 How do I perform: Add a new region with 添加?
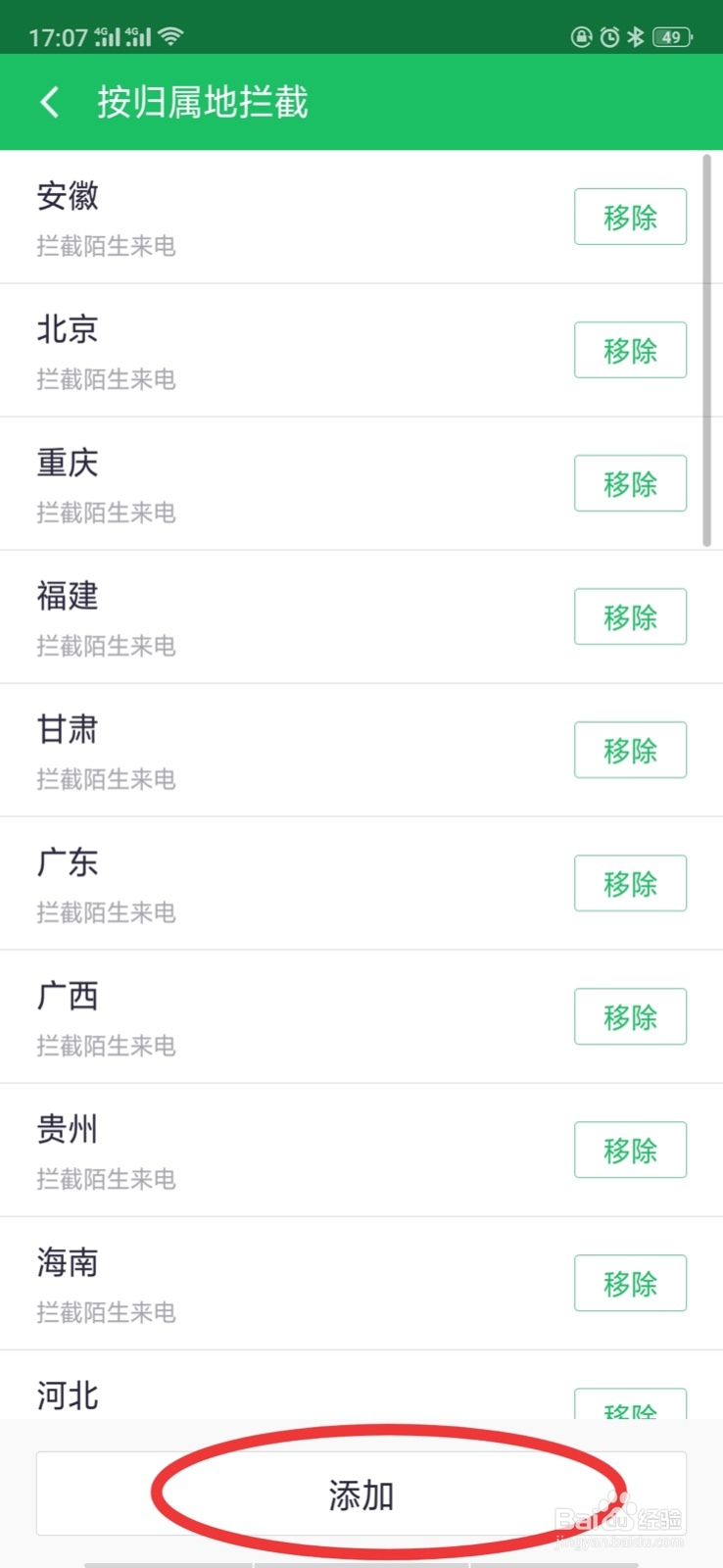pos(361,1494)
